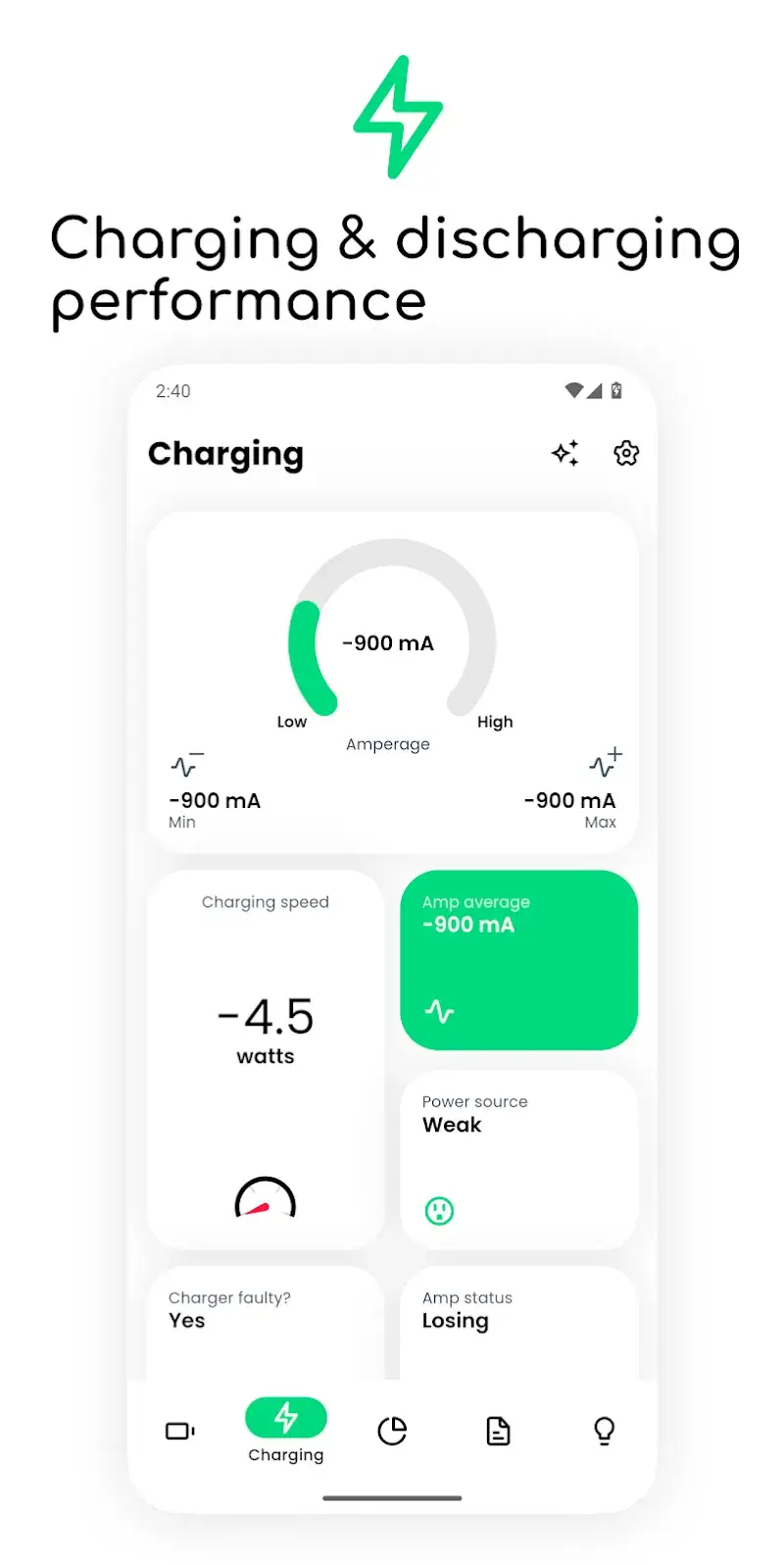Open the pie chart statistics section
This screenshot has height=1565, width=784.
392,1431
